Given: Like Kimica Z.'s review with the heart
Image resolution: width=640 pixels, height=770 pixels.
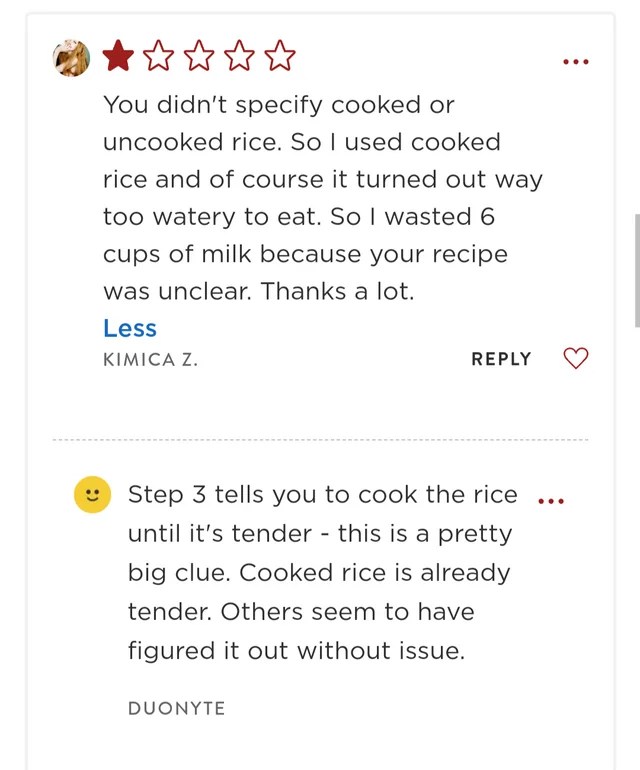Looking at the screenshot, I should click(x=576, y=358).
